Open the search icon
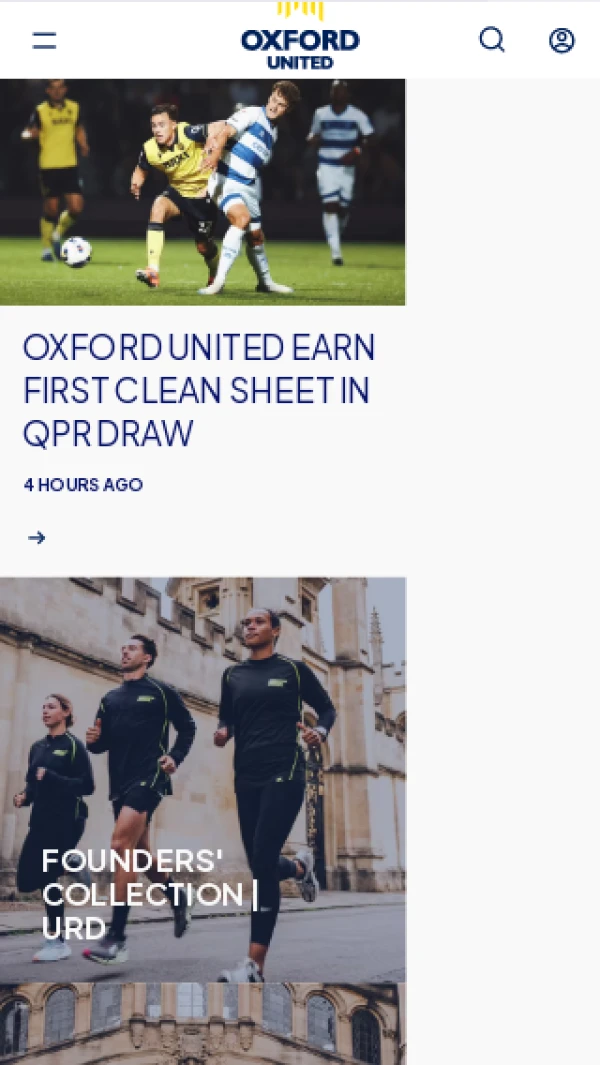The image size is (600, 1065). pyautogui.click(x=492, y=40)
